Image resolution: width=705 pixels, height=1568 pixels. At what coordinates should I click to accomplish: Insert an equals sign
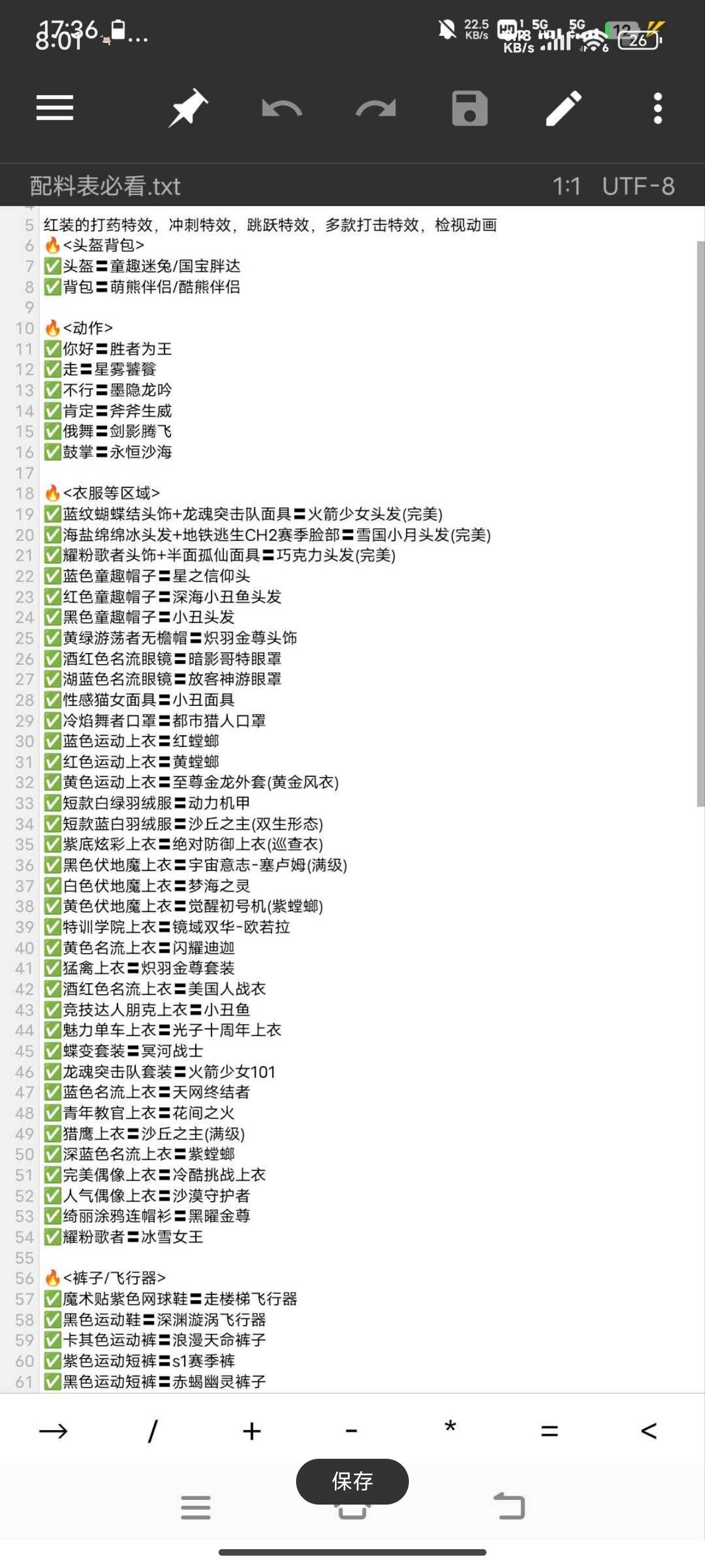[x=549, y=1431]
